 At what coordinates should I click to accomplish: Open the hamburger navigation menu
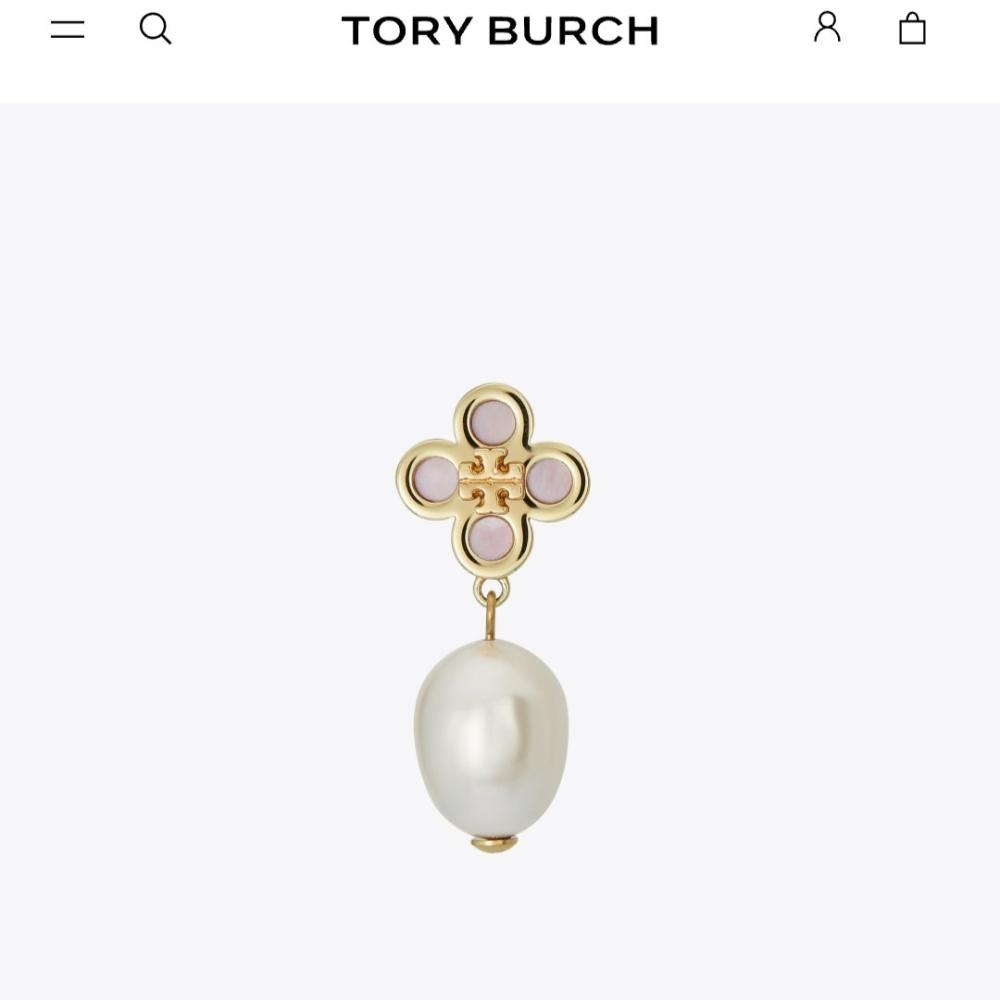[x=68, y=29]
